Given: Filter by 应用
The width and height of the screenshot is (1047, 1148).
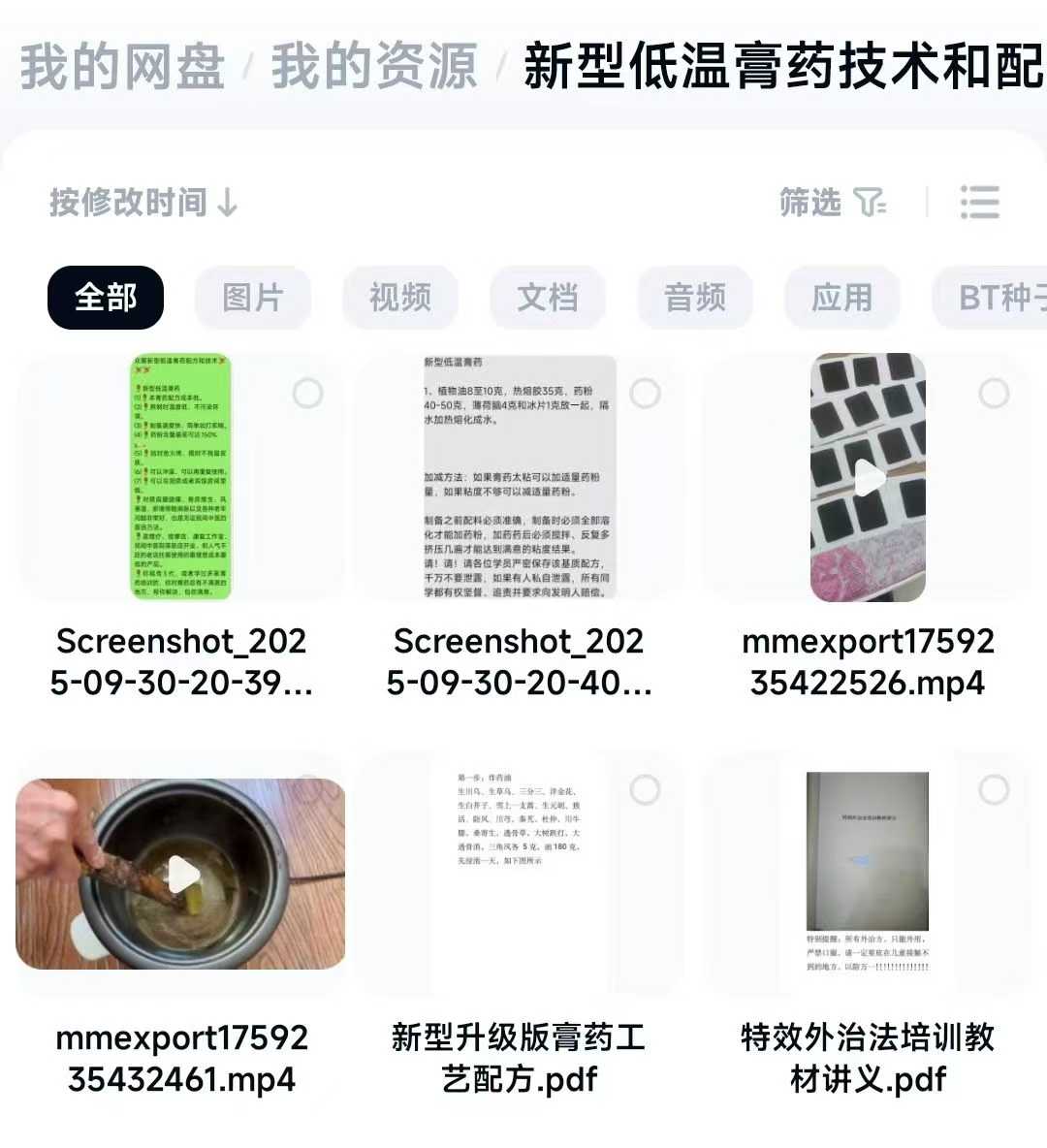Looking at the screenshot, I should tap(842, 298).
